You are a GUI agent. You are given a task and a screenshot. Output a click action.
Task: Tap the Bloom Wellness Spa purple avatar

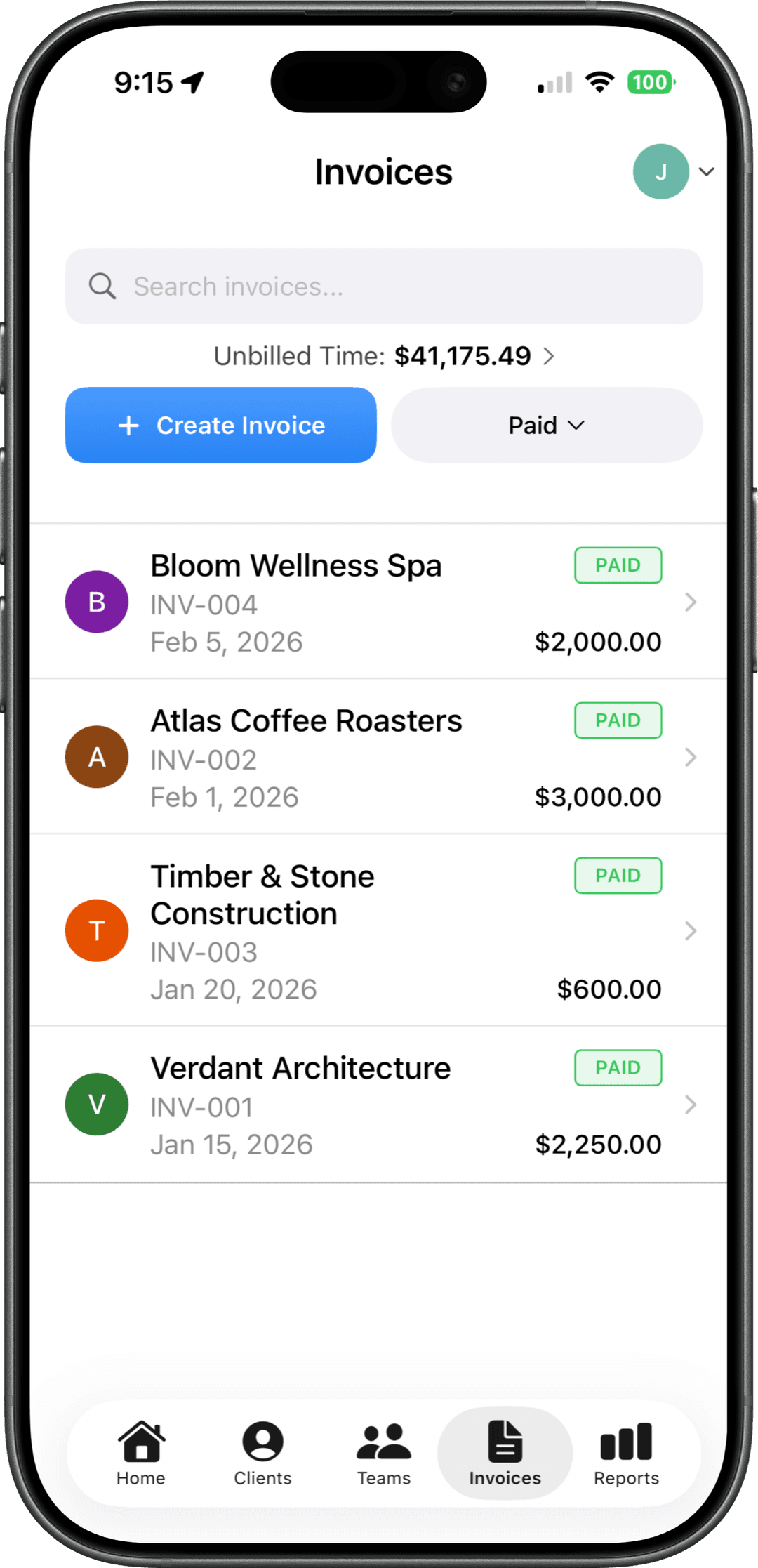(96, 602)
